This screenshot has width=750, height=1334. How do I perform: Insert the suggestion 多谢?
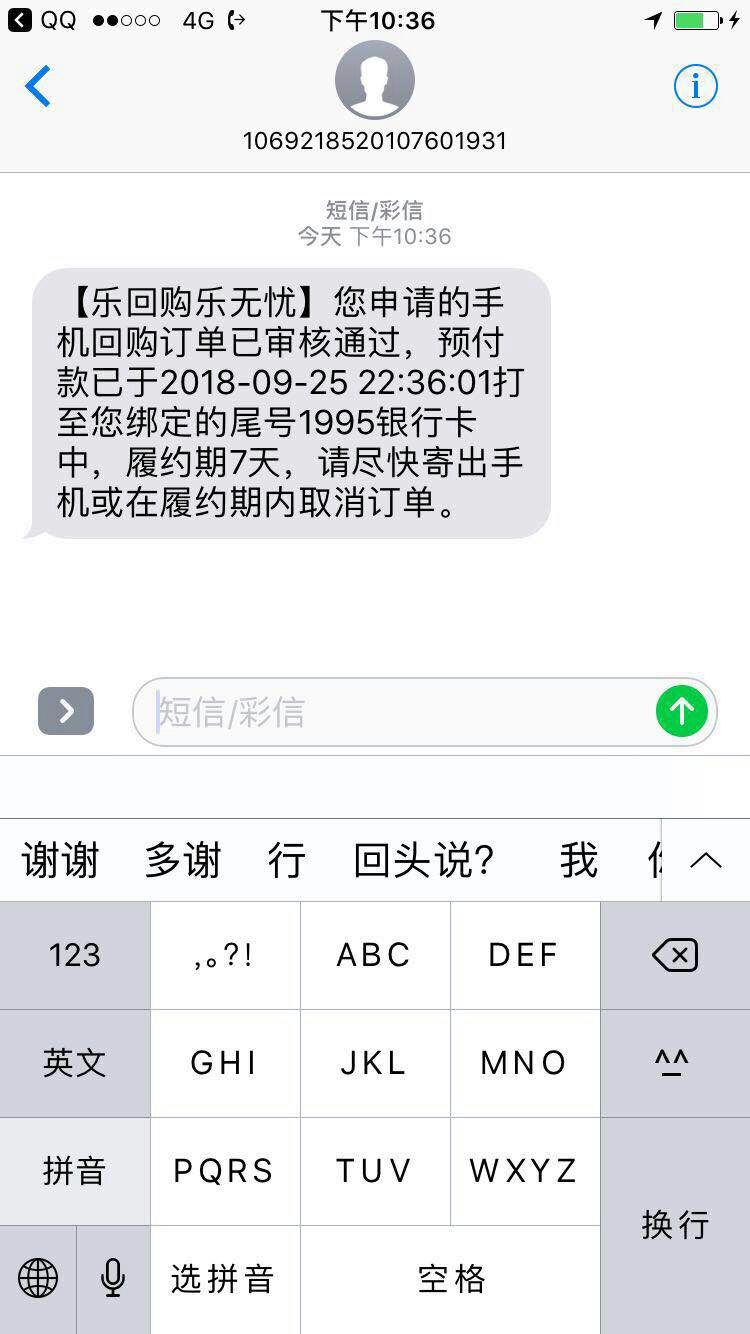183,860
